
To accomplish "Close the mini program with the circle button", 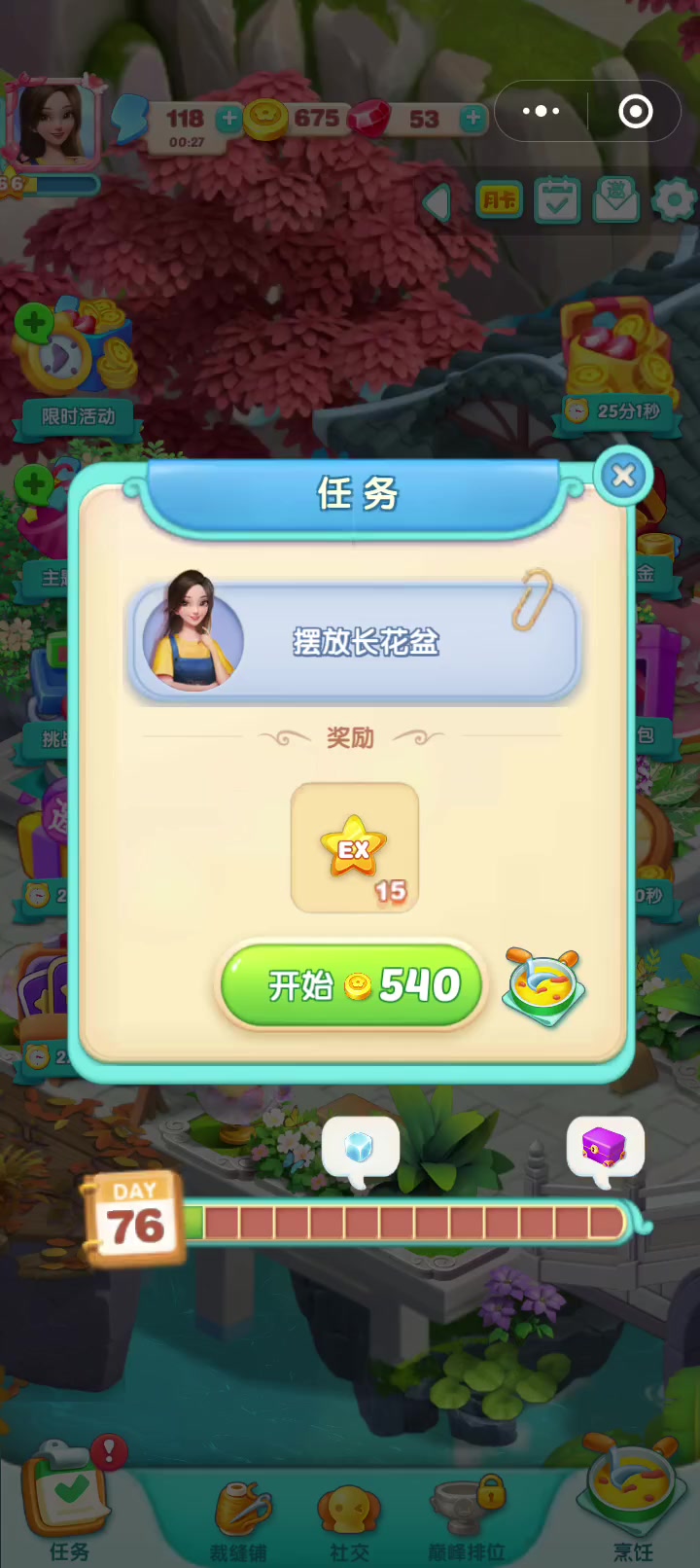I will click(635, 112).
